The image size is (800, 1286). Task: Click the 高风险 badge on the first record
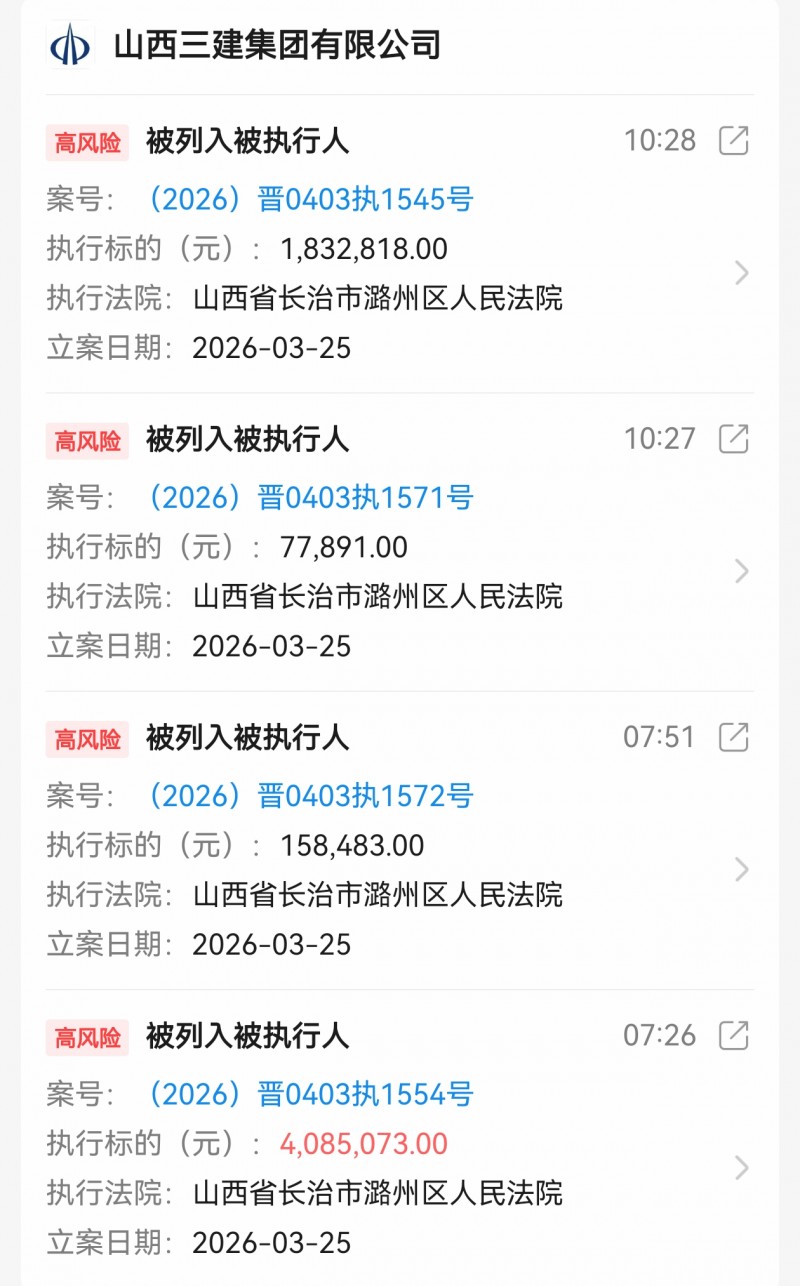click(x=87, y=143)
